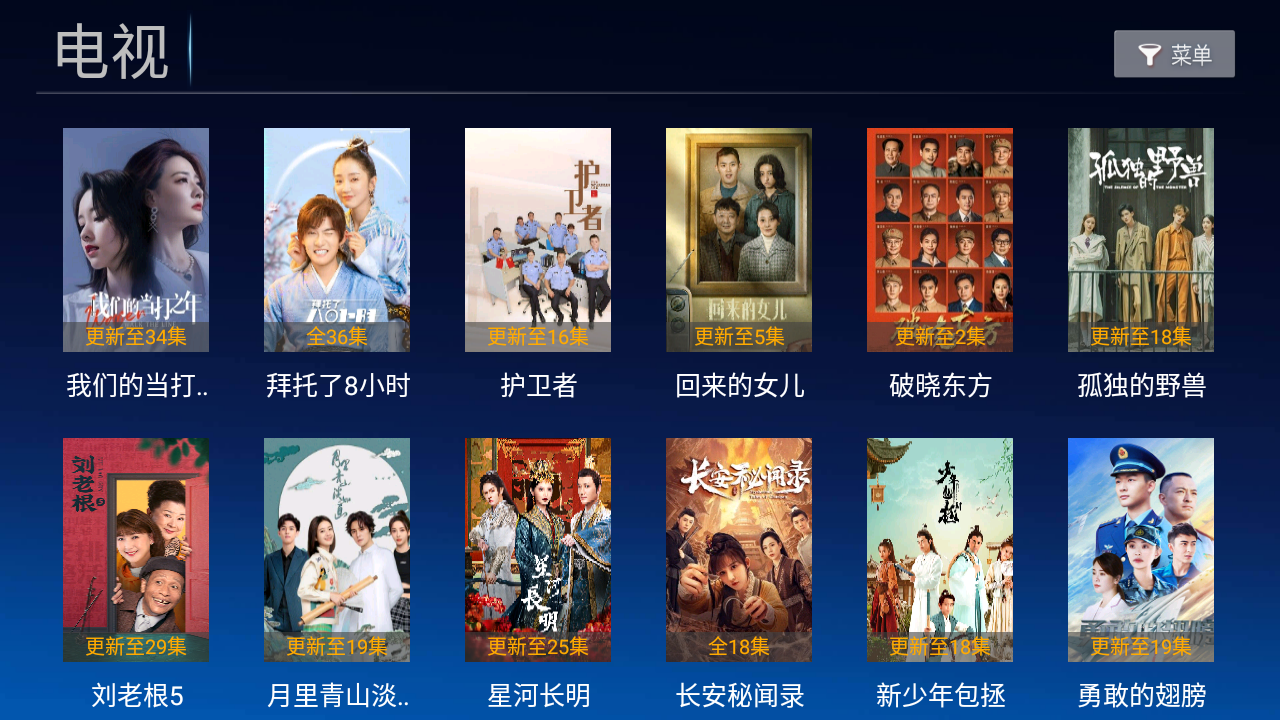
Task: Tap the 勇敢的翅膀 poster
Action: 1141,550
